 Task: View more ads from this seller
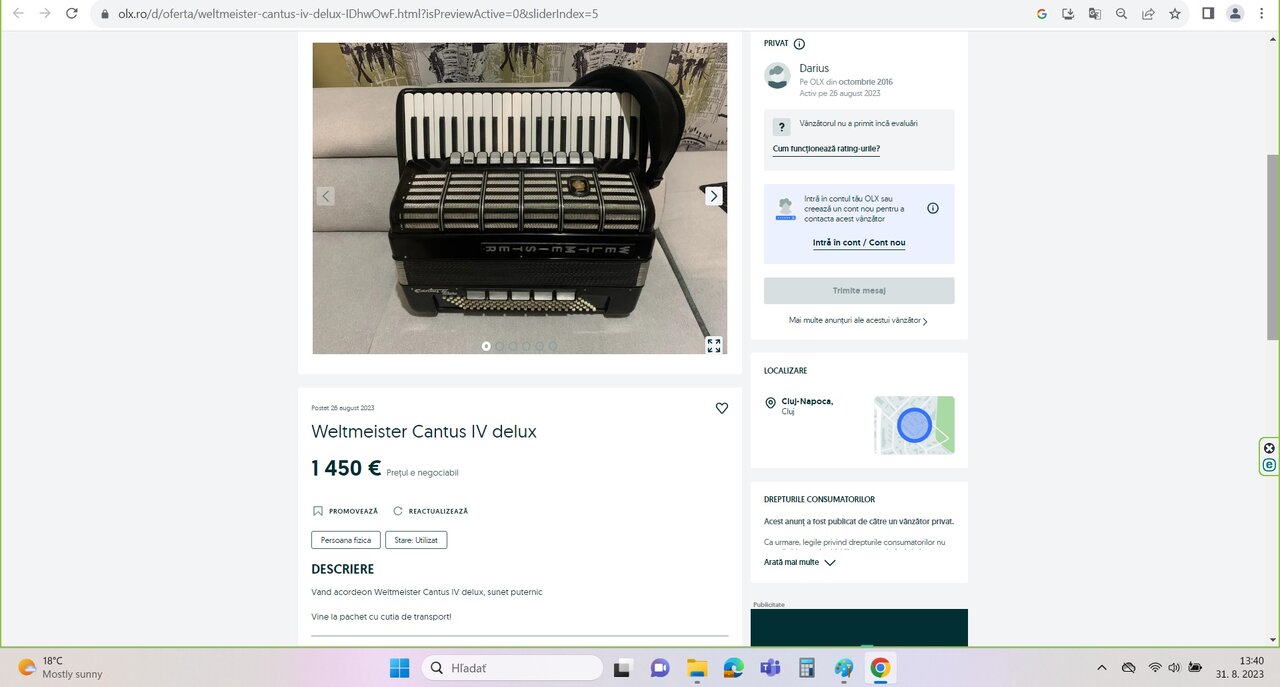858,321
